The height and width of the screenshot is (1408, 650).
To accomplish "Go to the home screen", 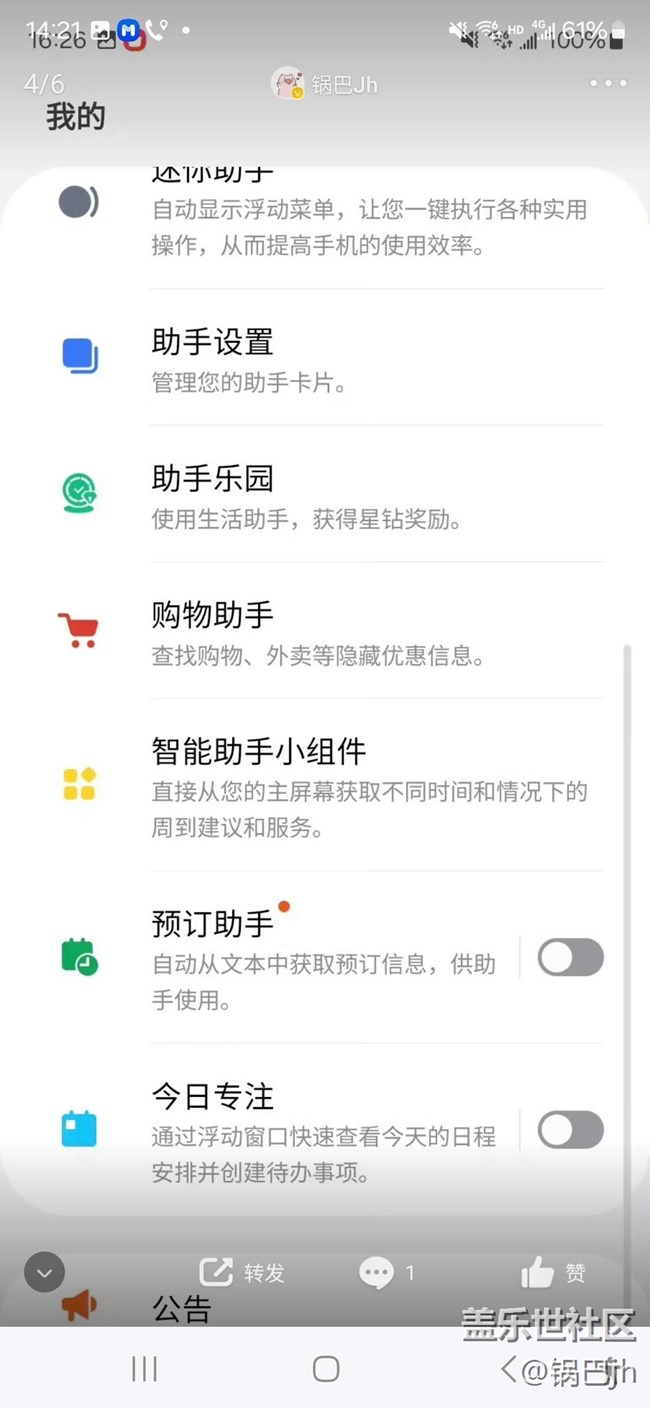I will (x=325, y=1369).
